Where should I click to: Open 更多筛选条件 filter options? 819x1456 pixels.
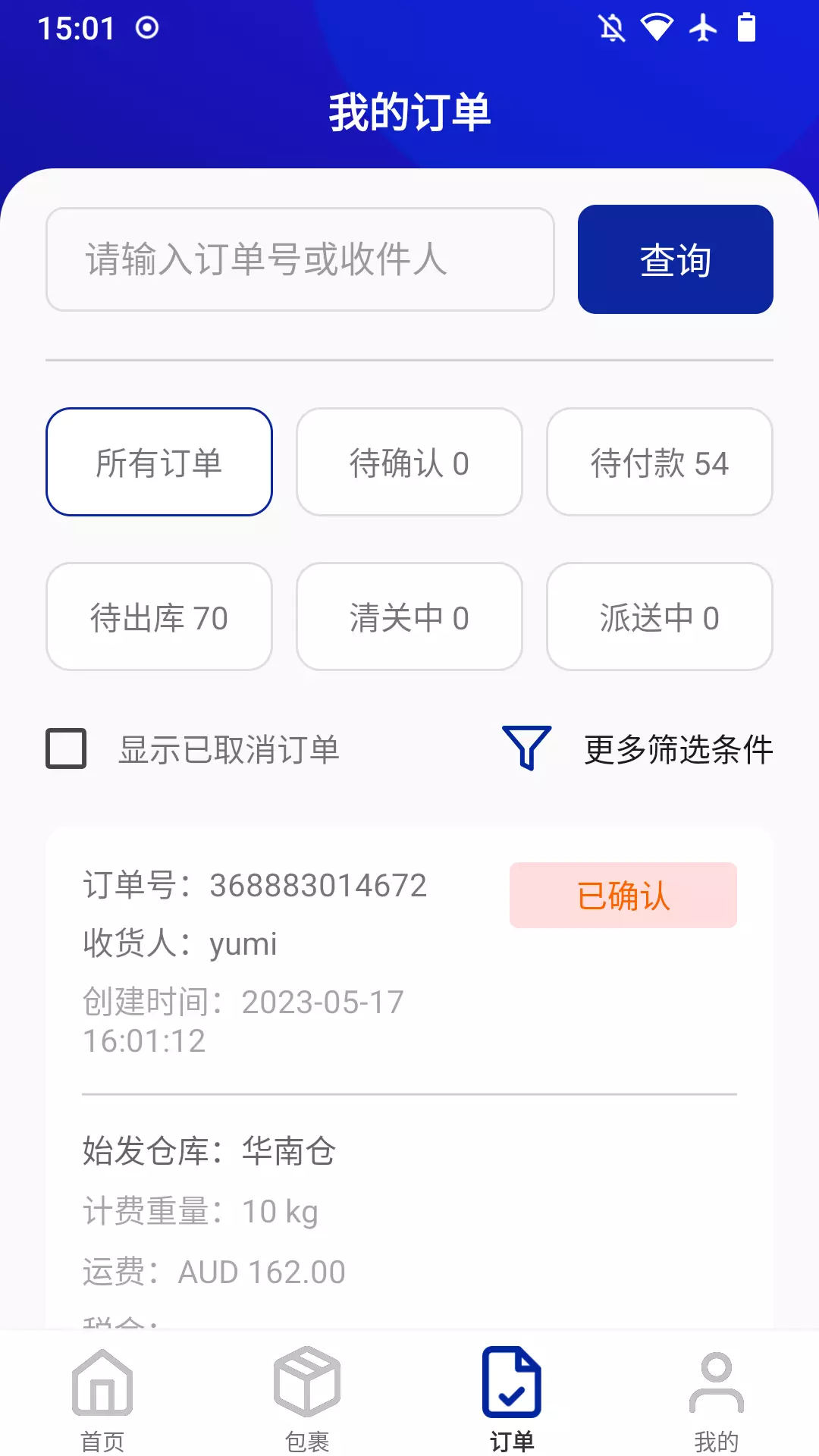[638, 749]
